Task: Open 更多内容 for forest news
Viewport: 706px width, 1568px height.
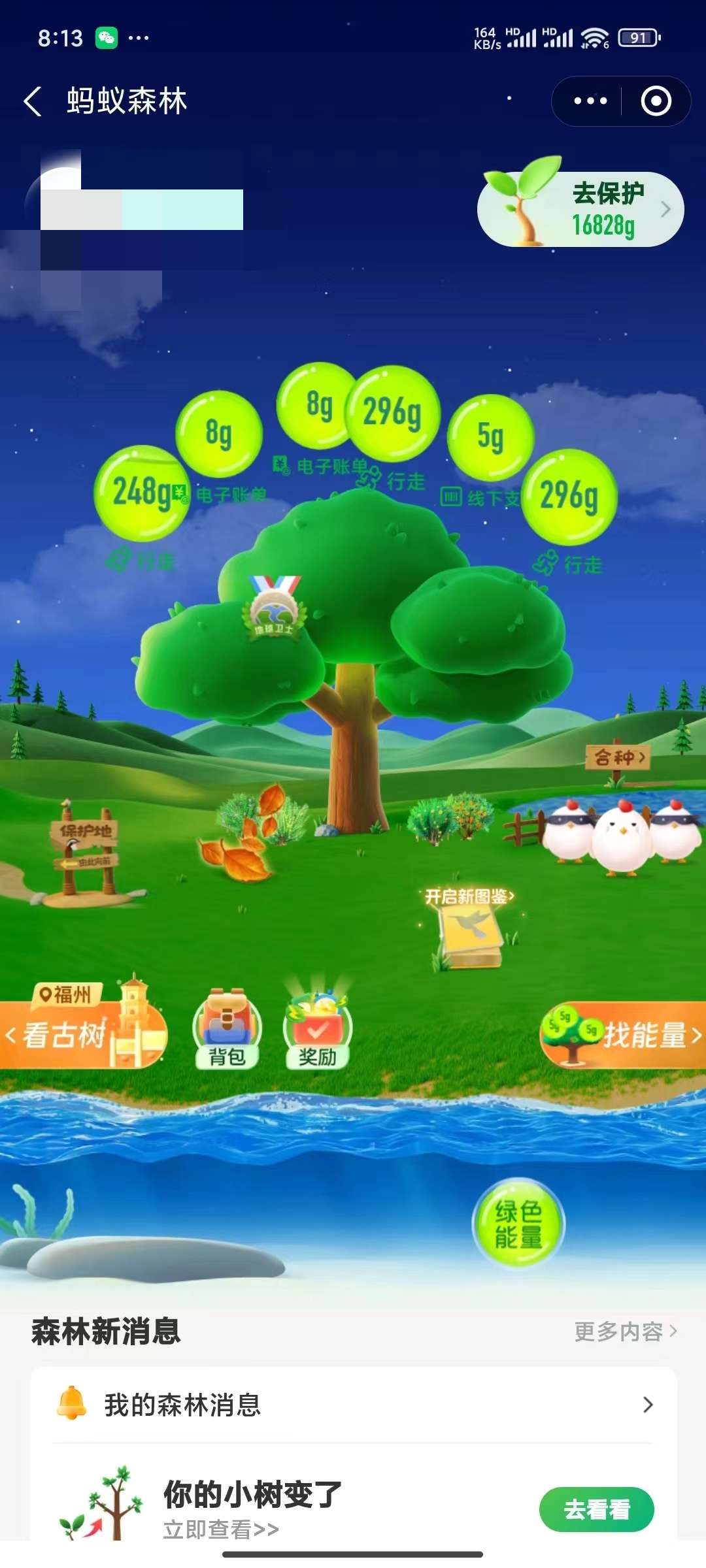Action: coord(624,1331)
